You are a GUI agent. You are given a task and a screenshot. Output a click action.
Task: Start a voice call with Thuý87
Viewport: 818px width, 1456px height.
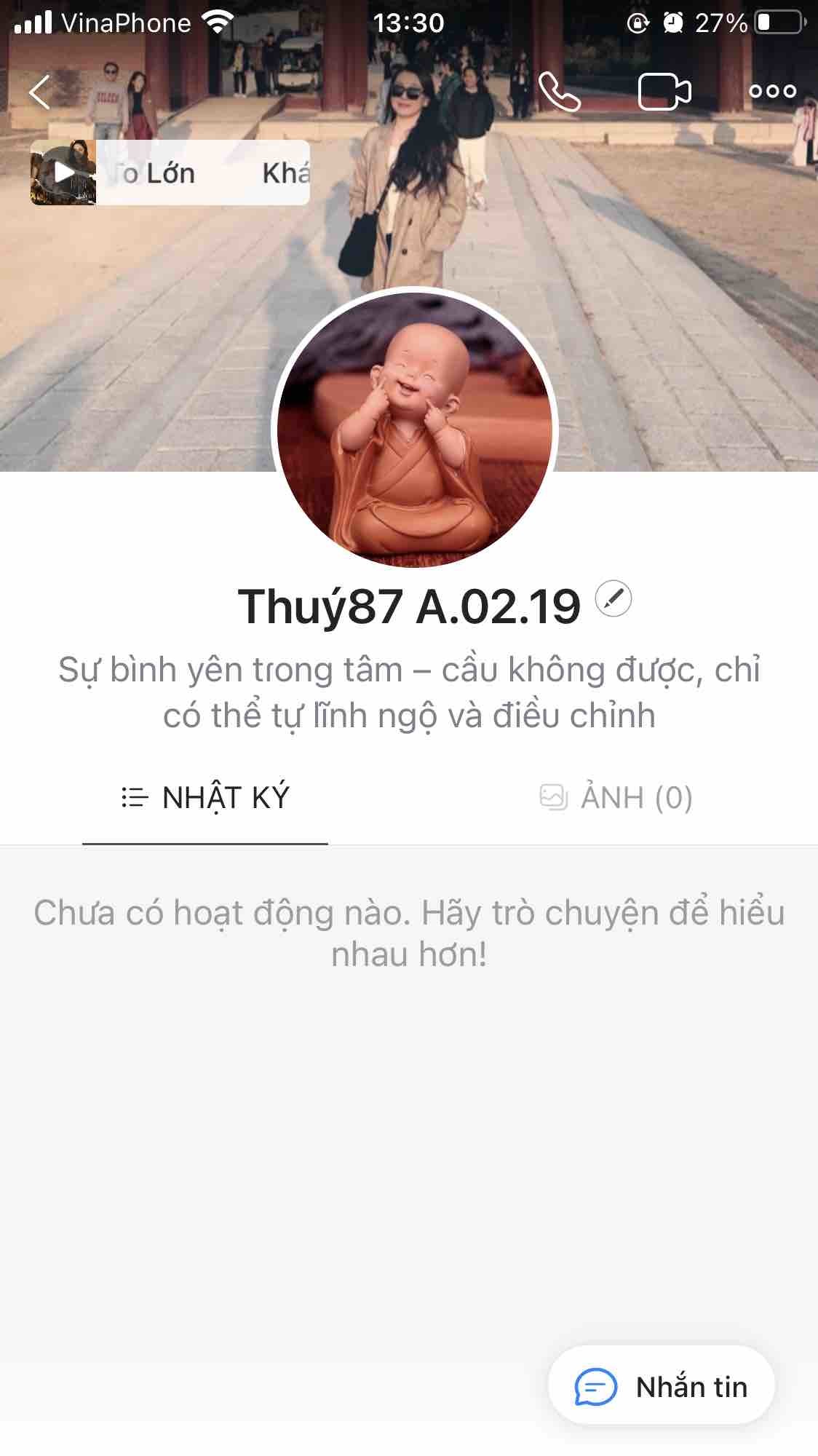(x=559, y=92)
